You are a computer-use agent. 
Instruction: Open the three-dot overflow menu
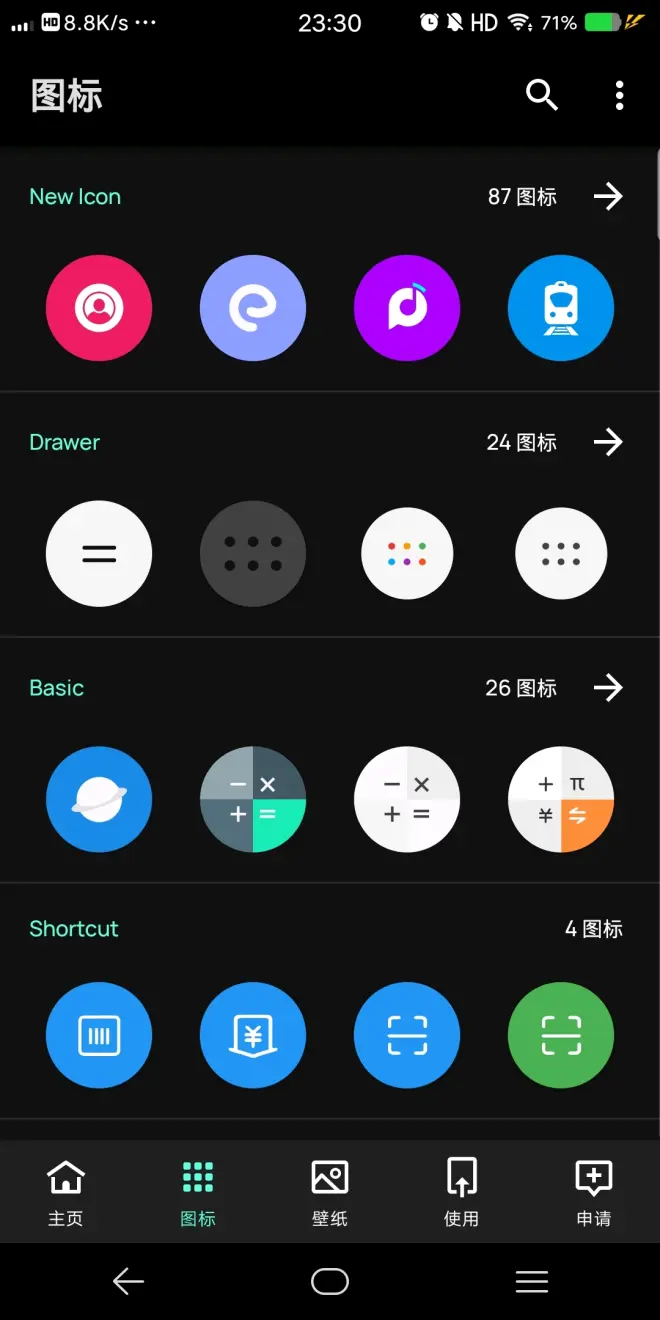click(x=620, y=95)
